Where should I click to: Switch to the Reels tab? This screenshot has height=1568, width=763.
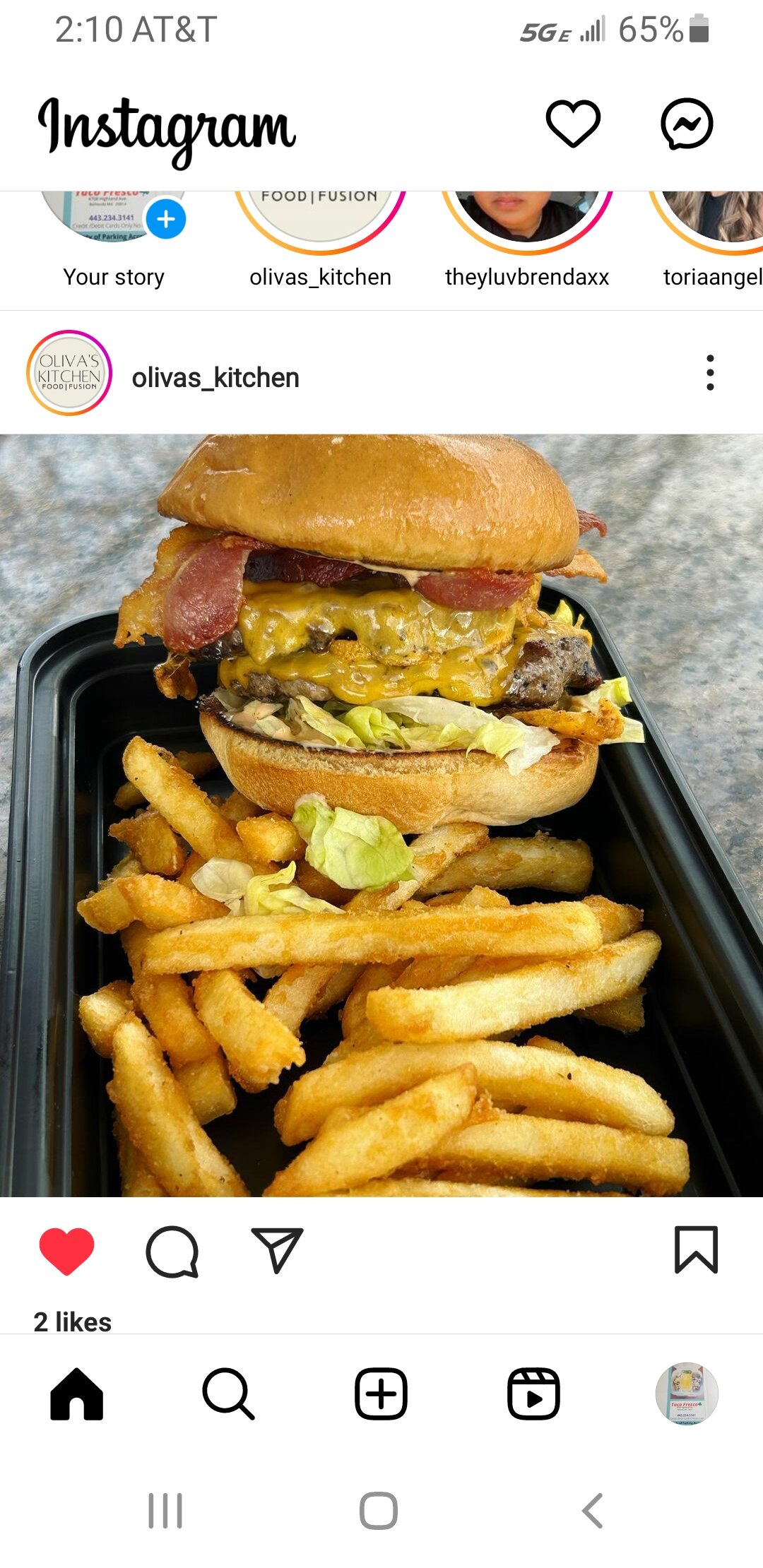point(533,1394)
